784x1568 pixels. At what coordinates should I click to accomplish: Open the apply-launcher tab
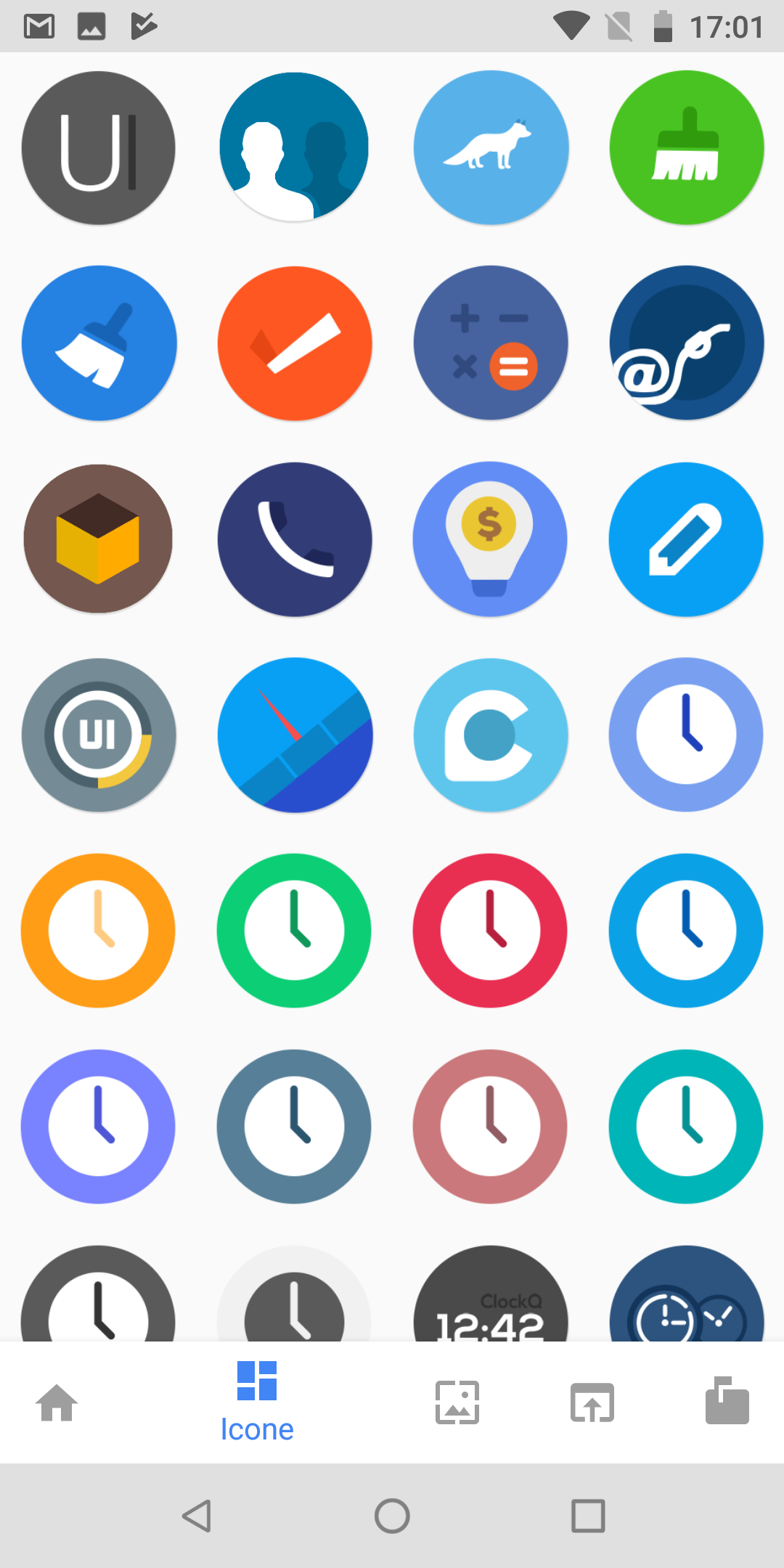click(592, 1402)
